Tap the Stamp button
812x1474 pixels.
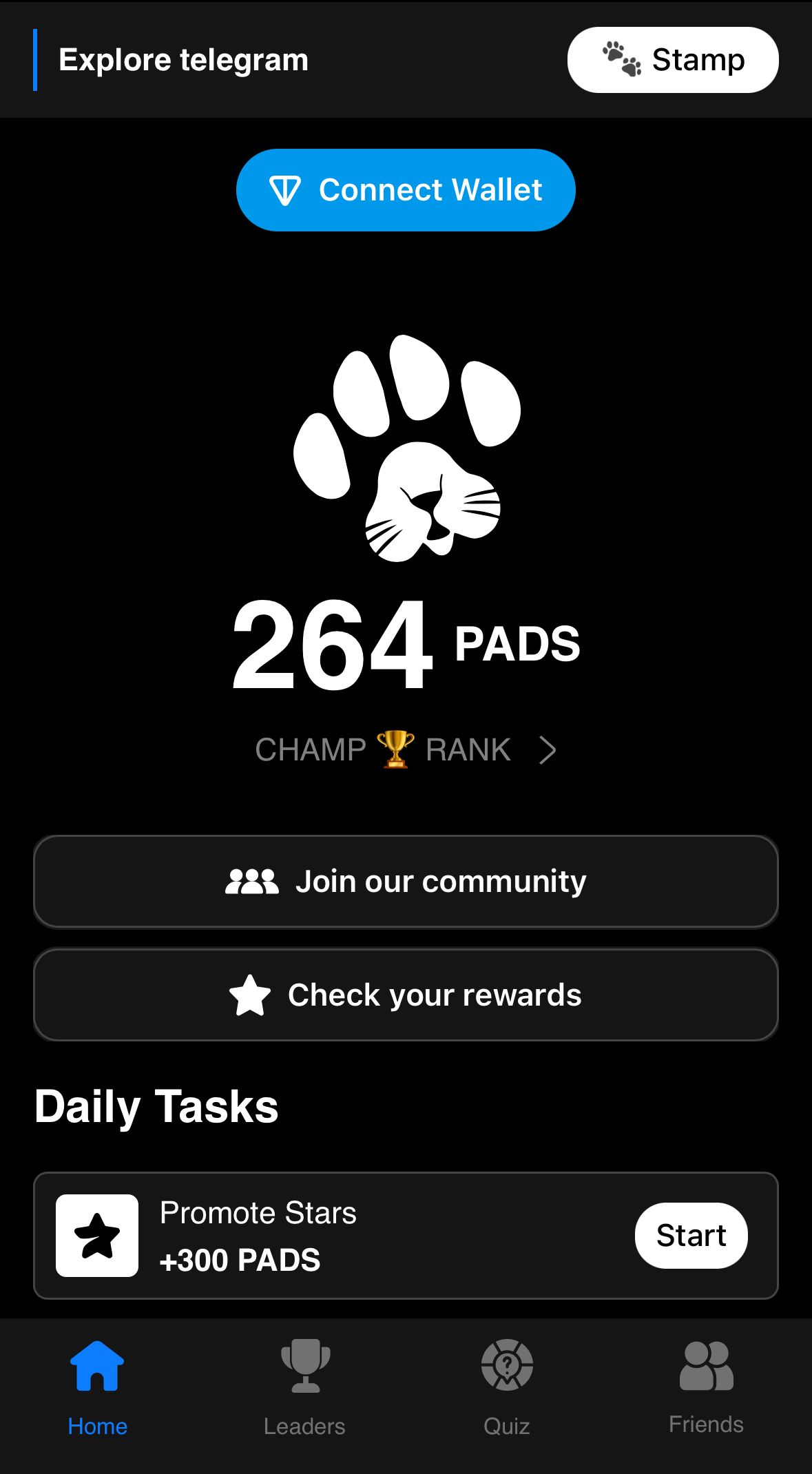pos(673,60)
